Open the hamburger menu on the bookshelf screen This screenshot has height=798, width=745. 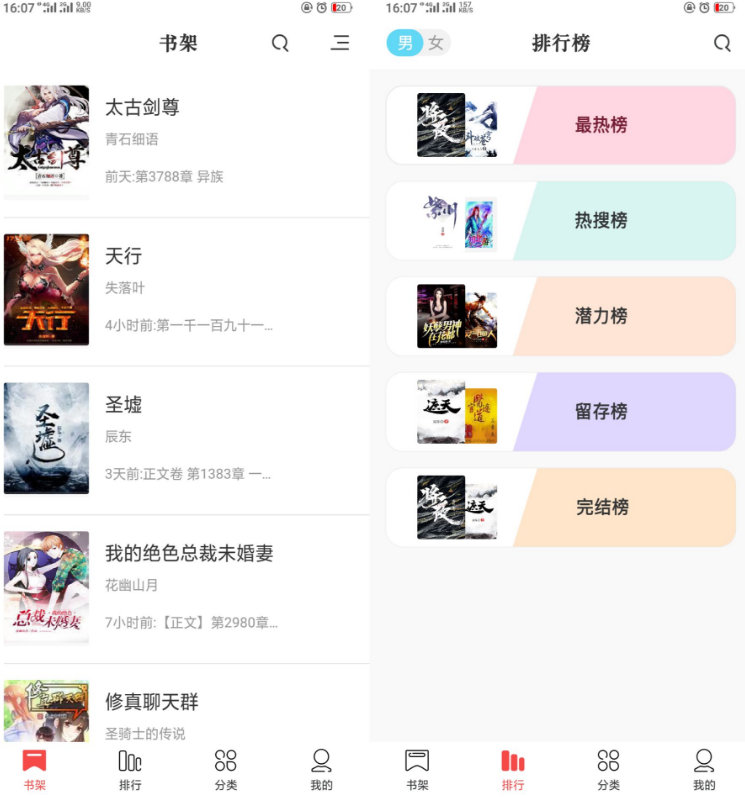(x=340, y=43)
